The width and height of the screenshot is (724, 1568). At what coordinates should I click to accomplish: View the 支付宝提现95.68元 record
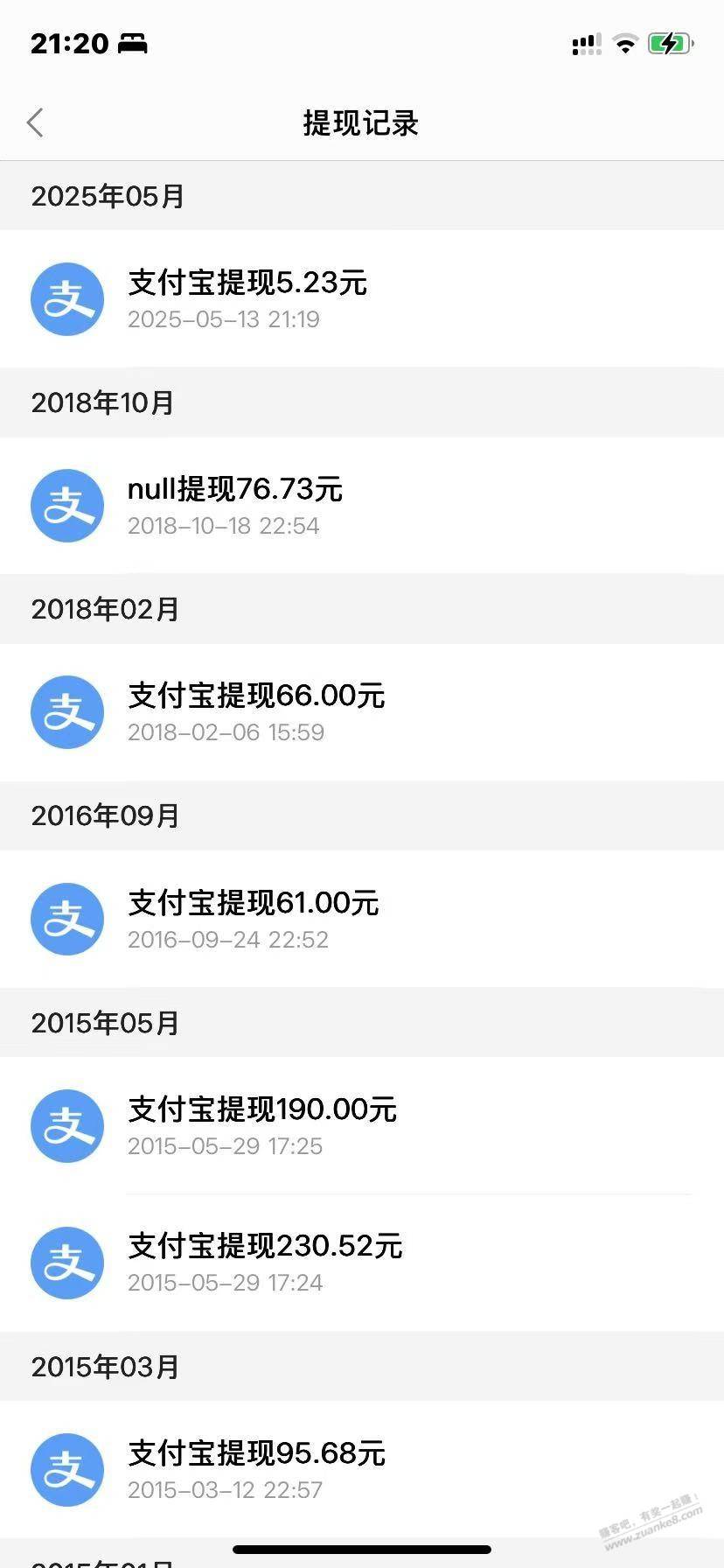362,1469
